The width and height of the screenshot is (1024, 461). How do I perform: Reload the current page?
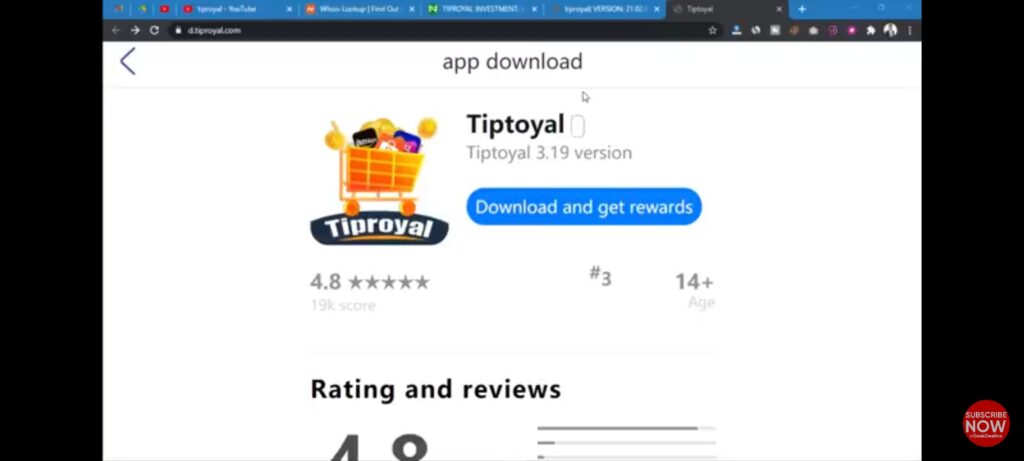[x=154, y=30]
